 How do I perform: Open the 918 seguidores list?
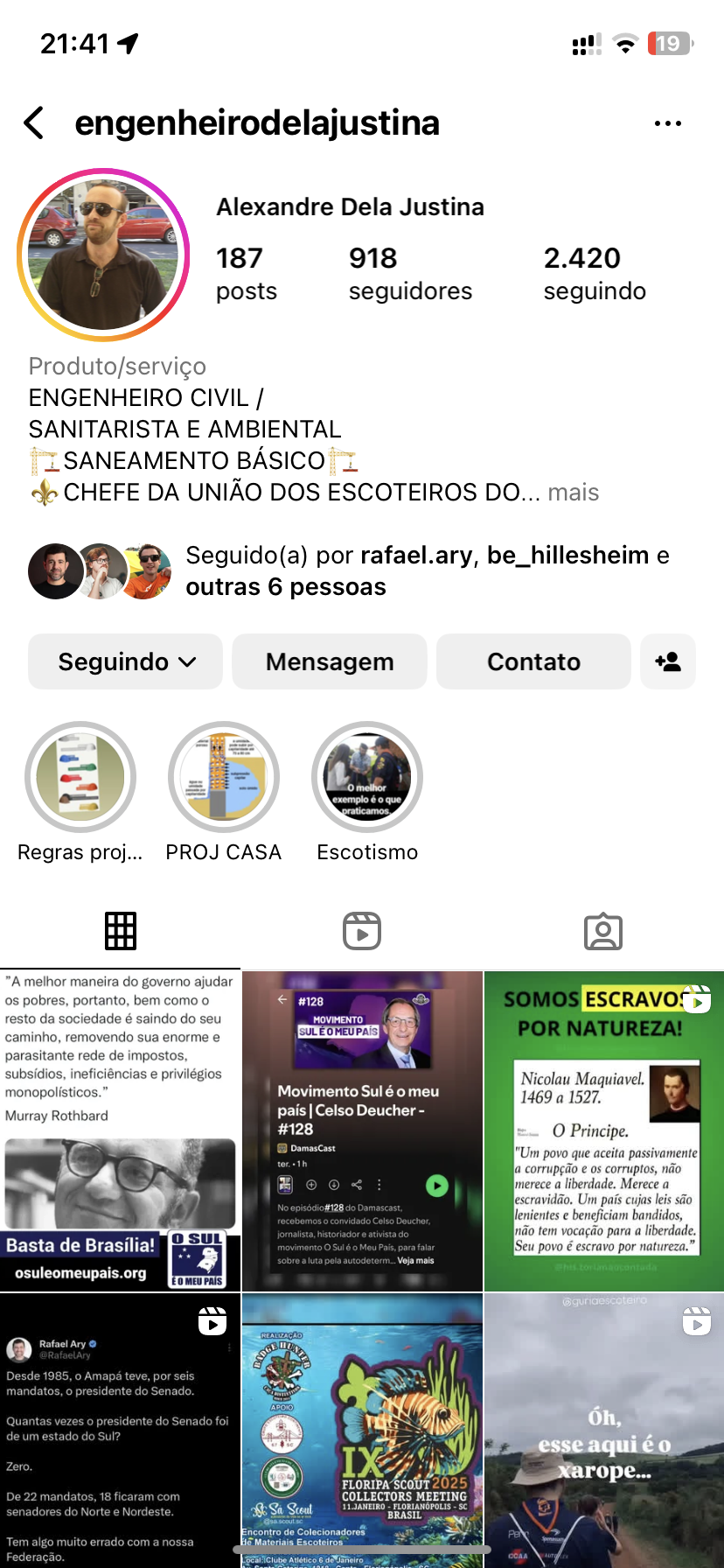tap(409, 273)
